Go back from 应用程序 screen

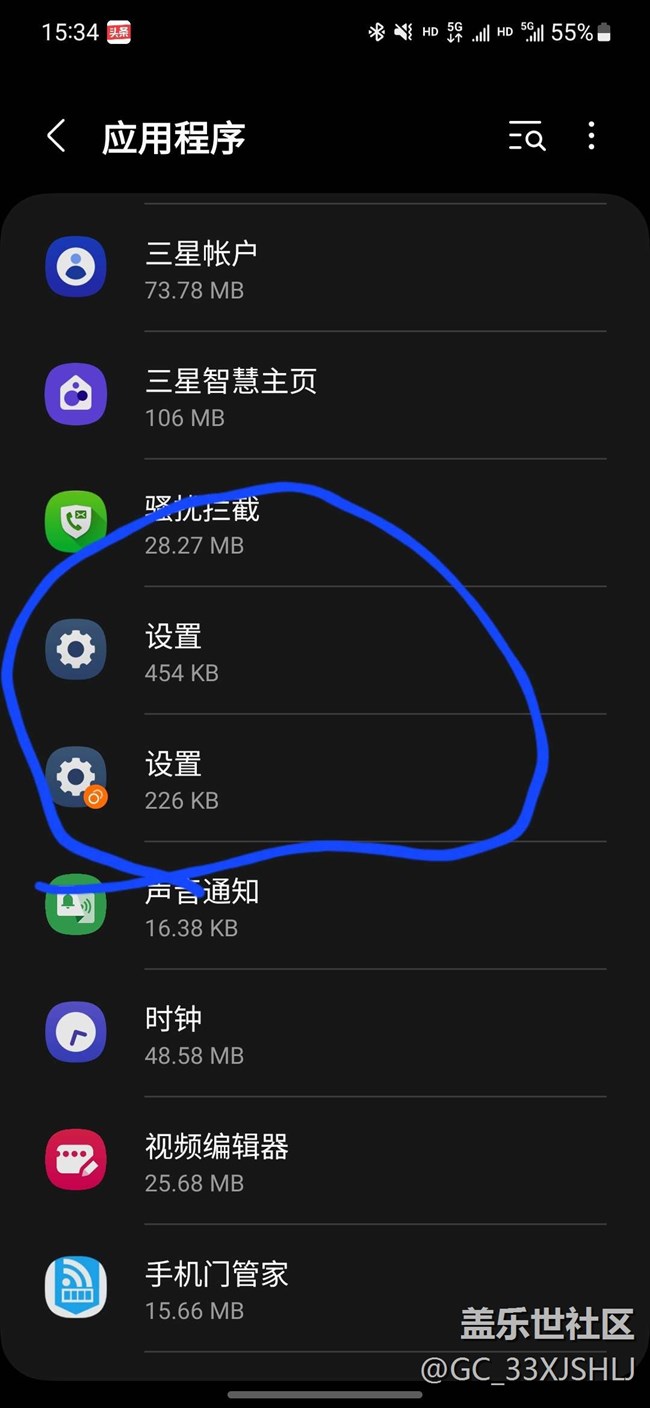coord(57,136)
